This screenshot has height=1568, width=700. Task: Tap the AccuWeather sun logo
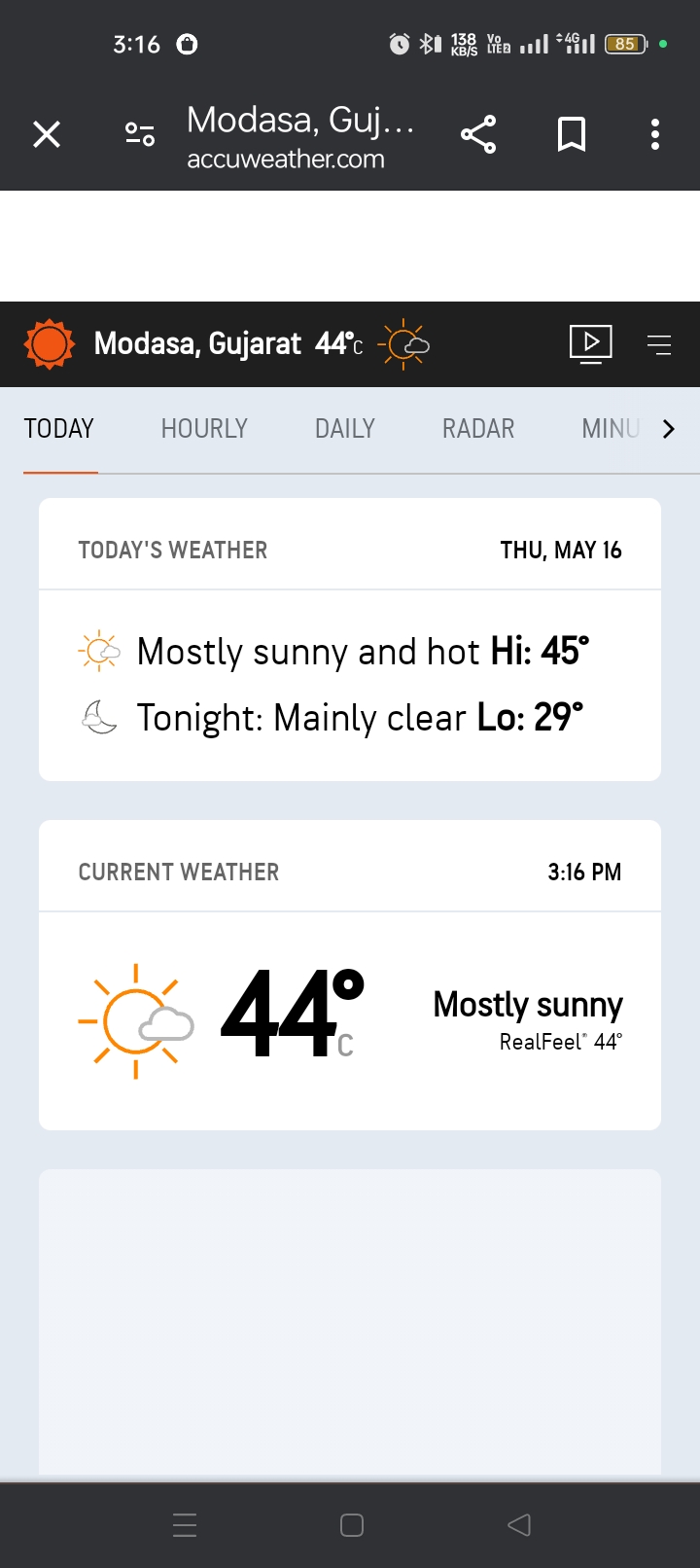coord(49,343)
